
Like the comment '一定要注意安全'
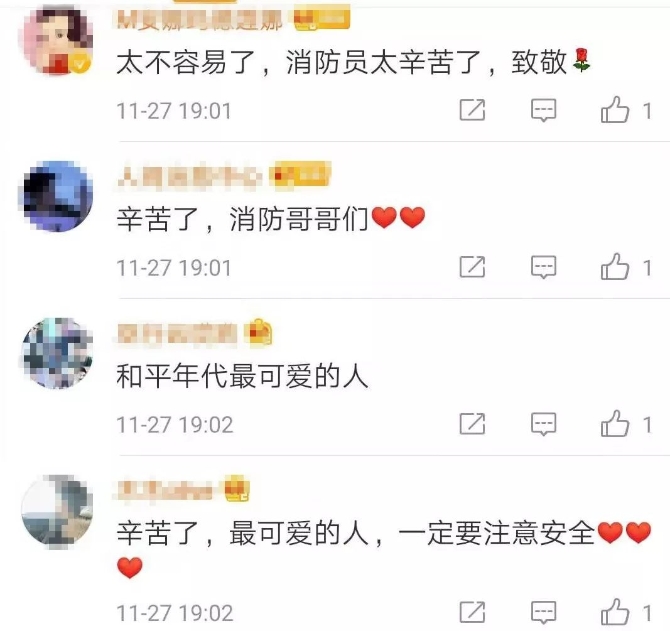615,611
